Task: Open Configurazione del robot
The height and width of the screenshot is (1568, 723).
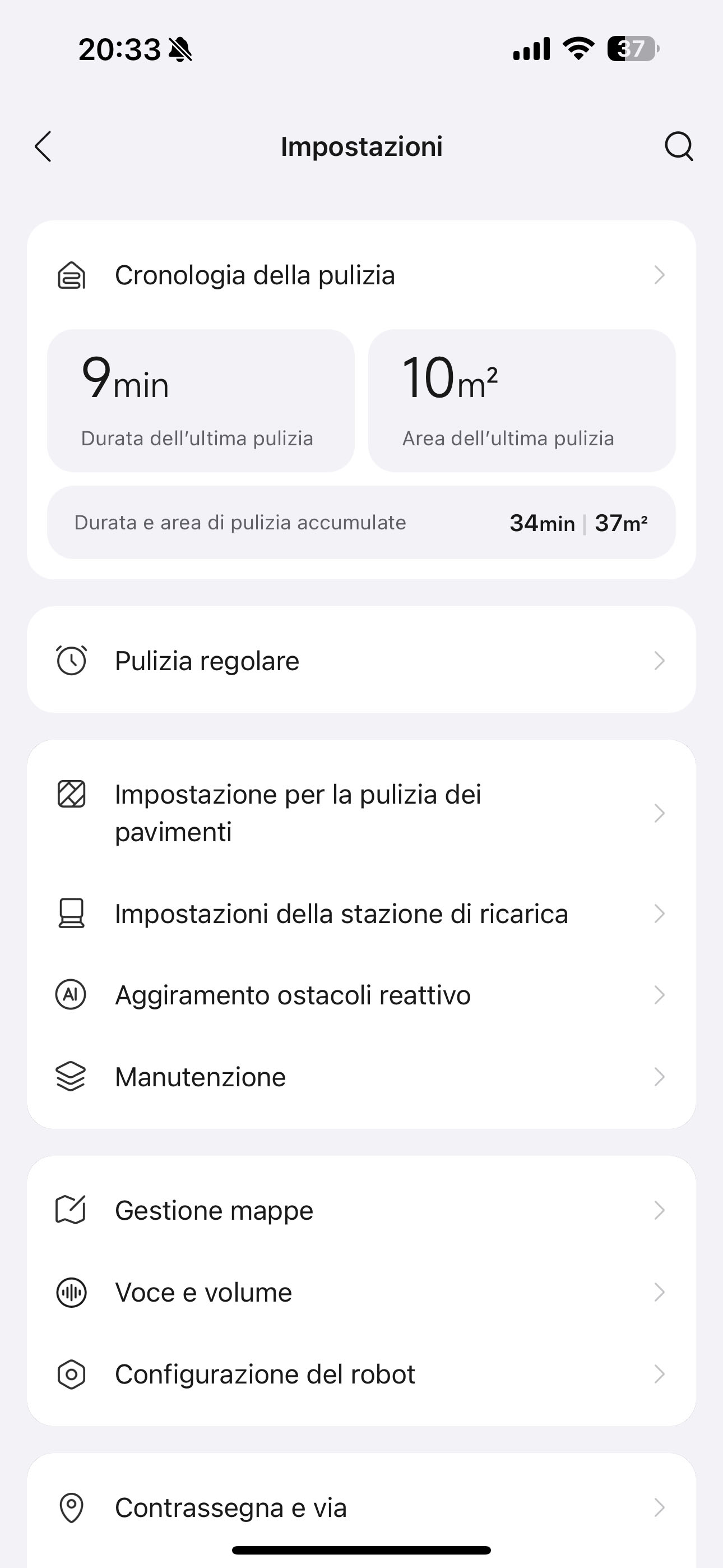Action: coord(361,1374)
